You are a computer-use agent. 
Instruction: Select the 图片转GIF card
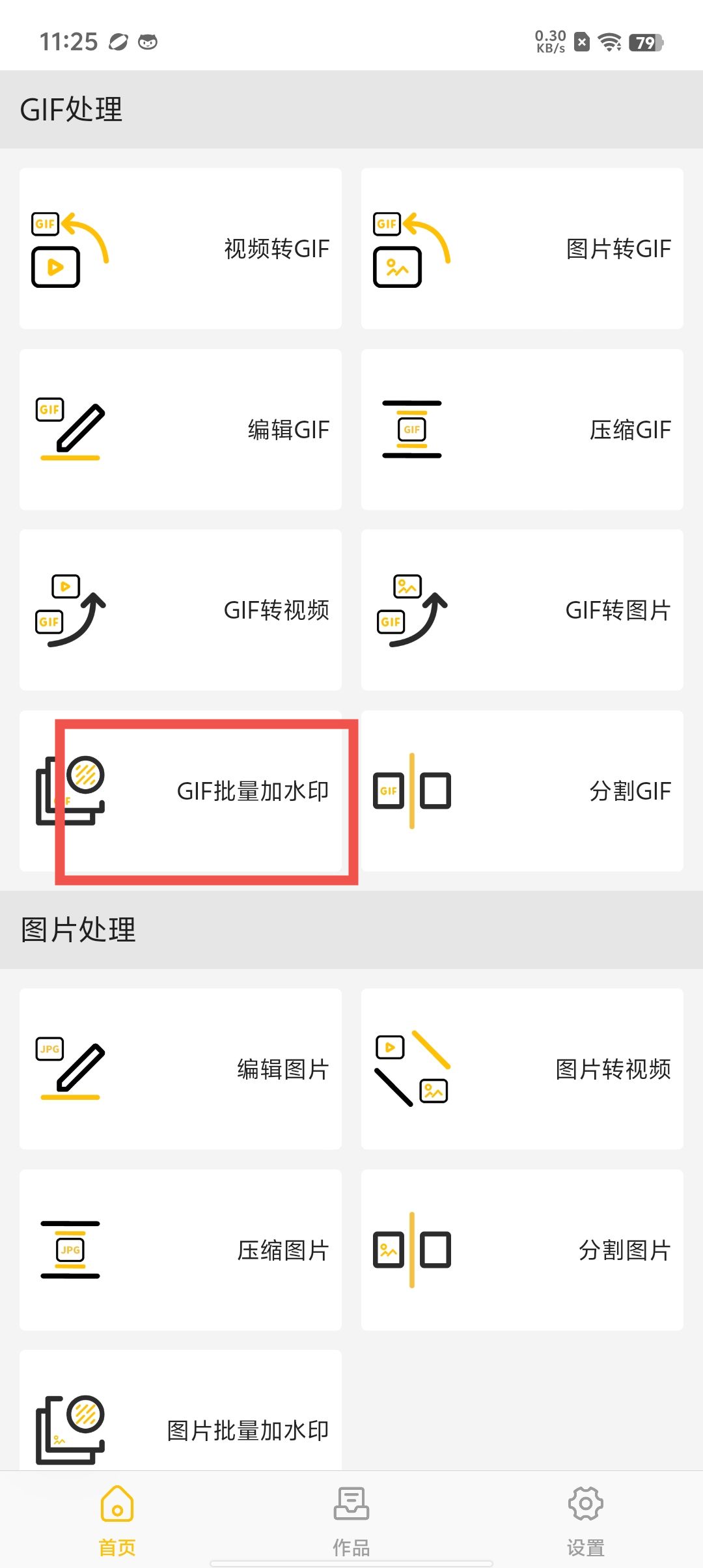coord(522,248)
